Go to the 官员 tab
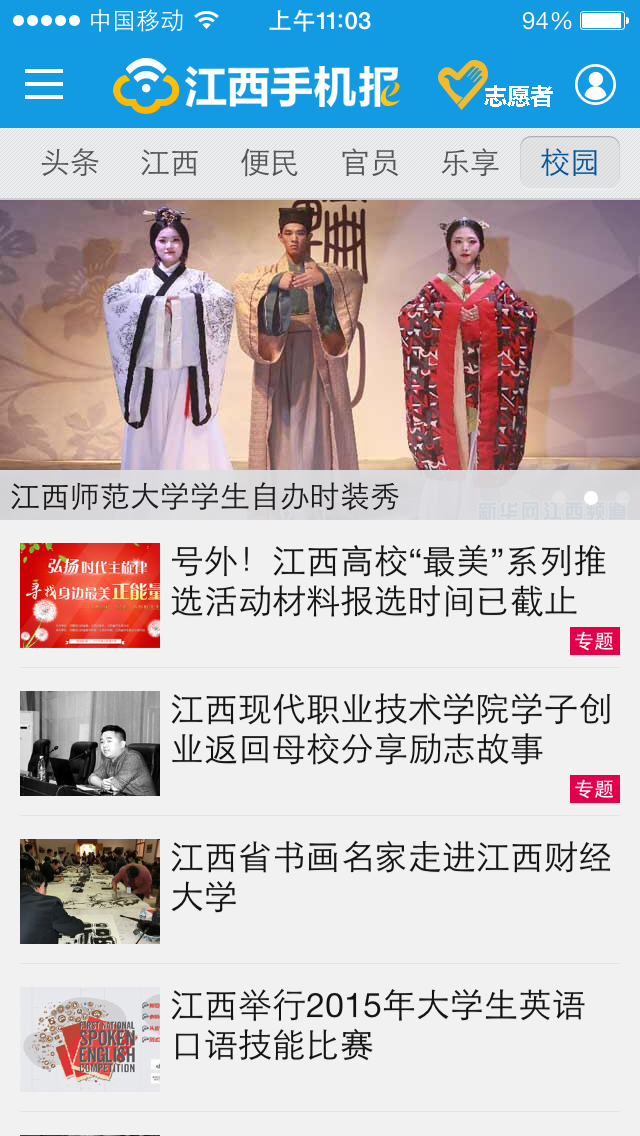 369,162
